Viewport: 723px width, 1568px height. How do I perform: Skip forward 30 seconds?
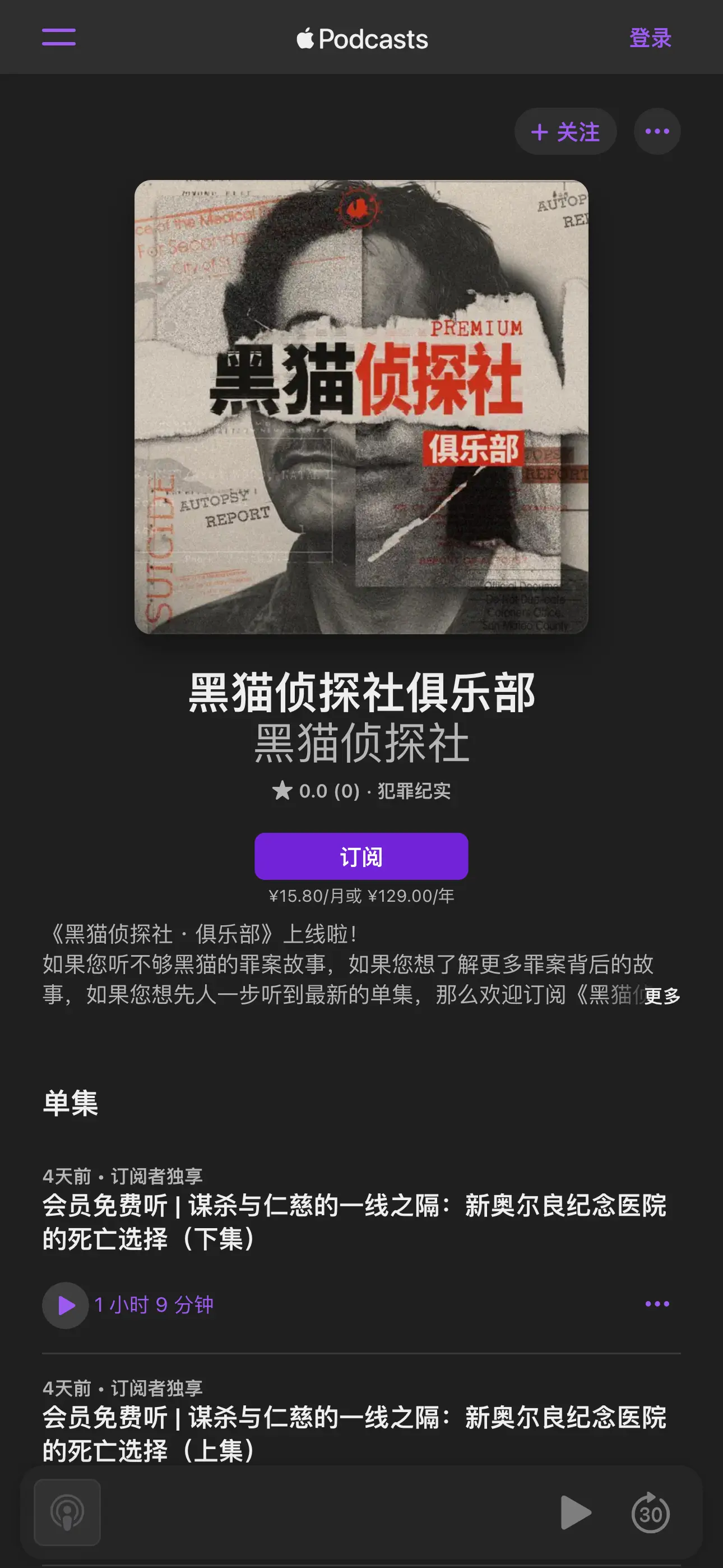point(650,1512)
